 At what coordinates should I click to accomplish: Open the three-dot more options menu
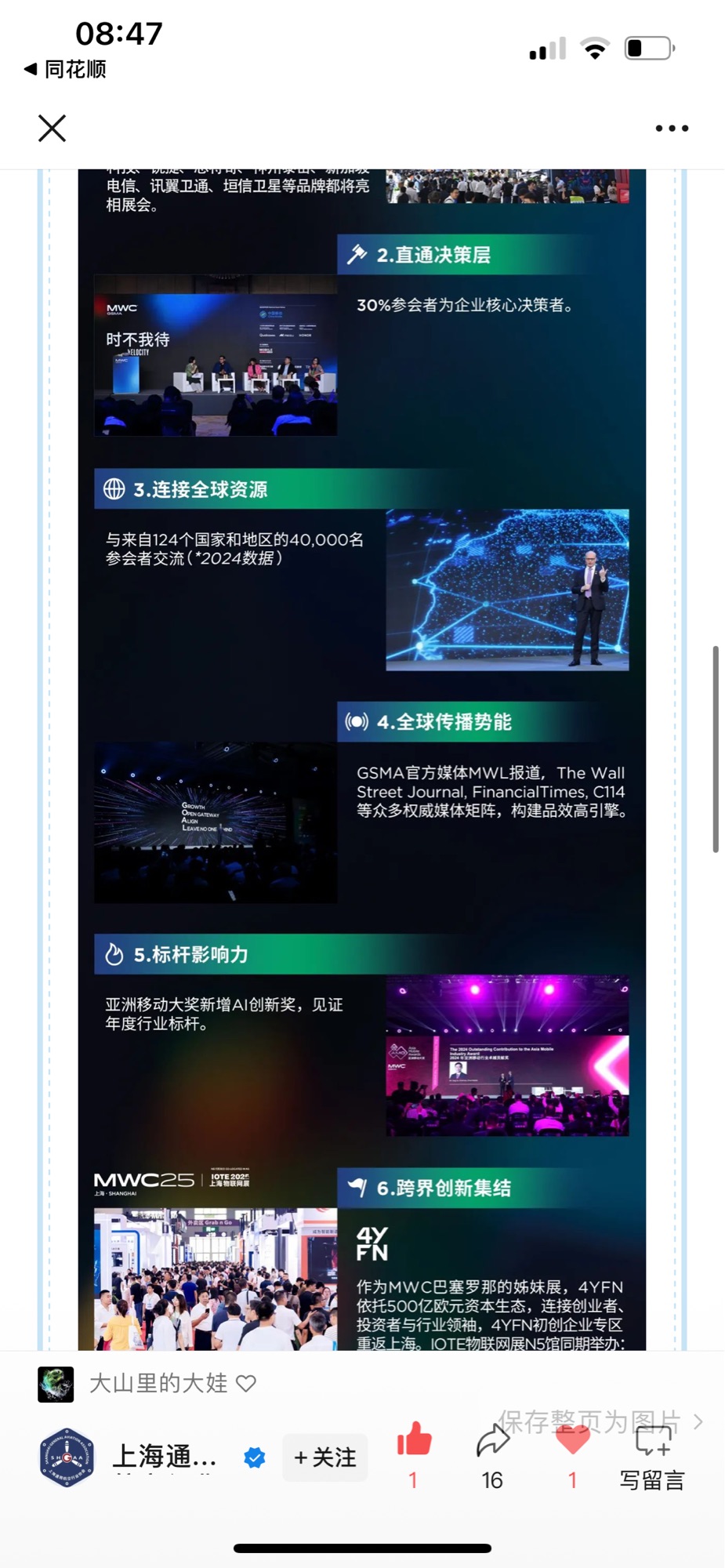pyautogui.click(x=672, y=128)
